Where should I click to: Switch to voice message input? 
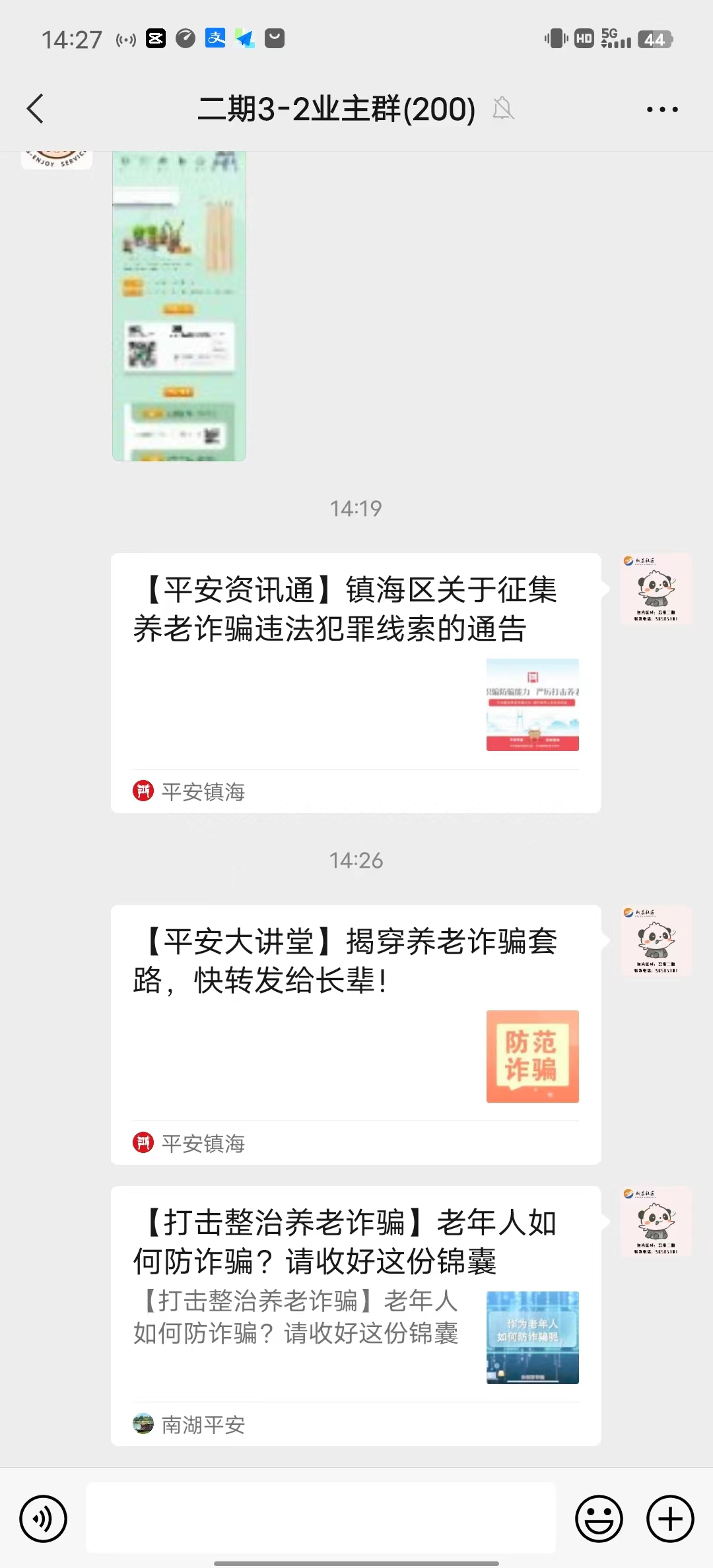click(x=44, y=1519)
